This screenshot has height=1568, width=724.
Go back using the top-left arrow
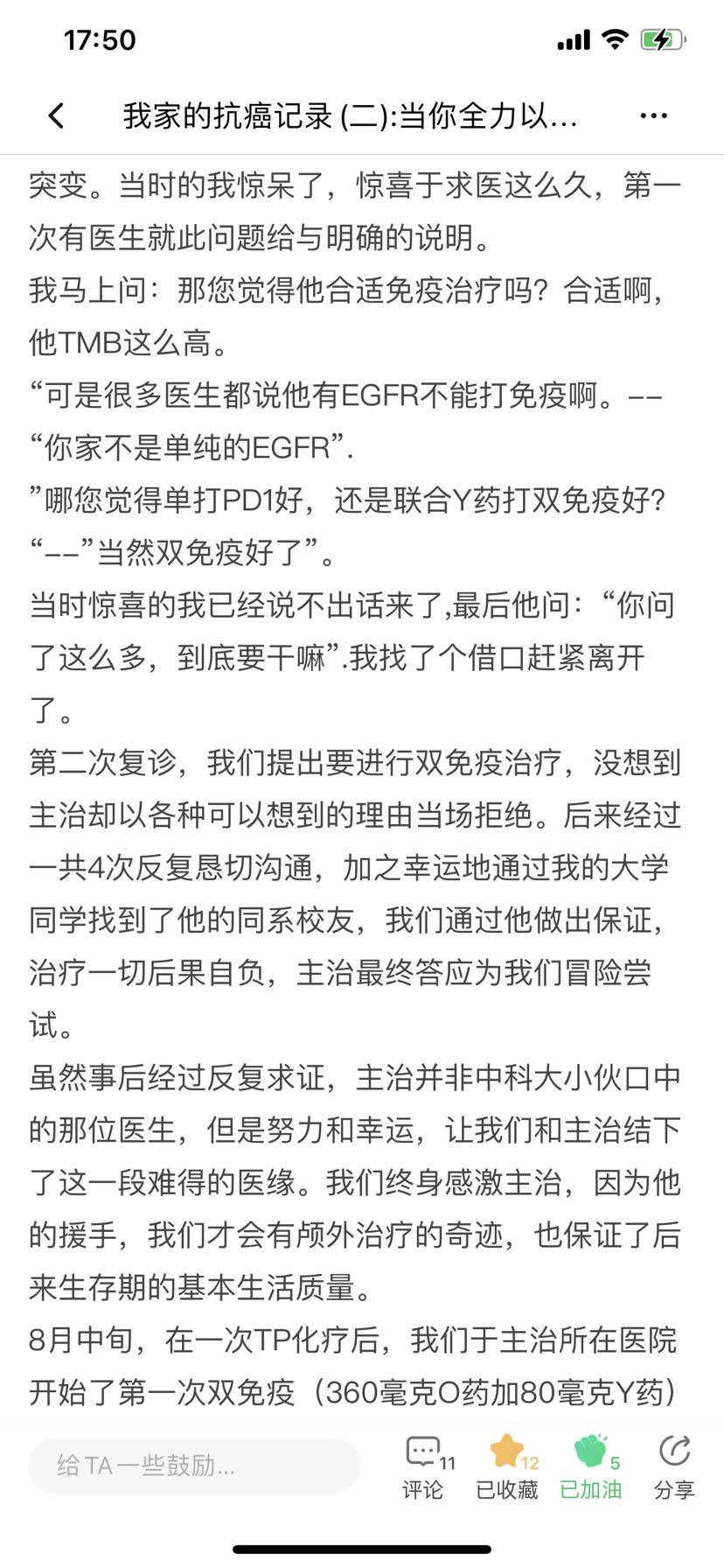(57, 115)
